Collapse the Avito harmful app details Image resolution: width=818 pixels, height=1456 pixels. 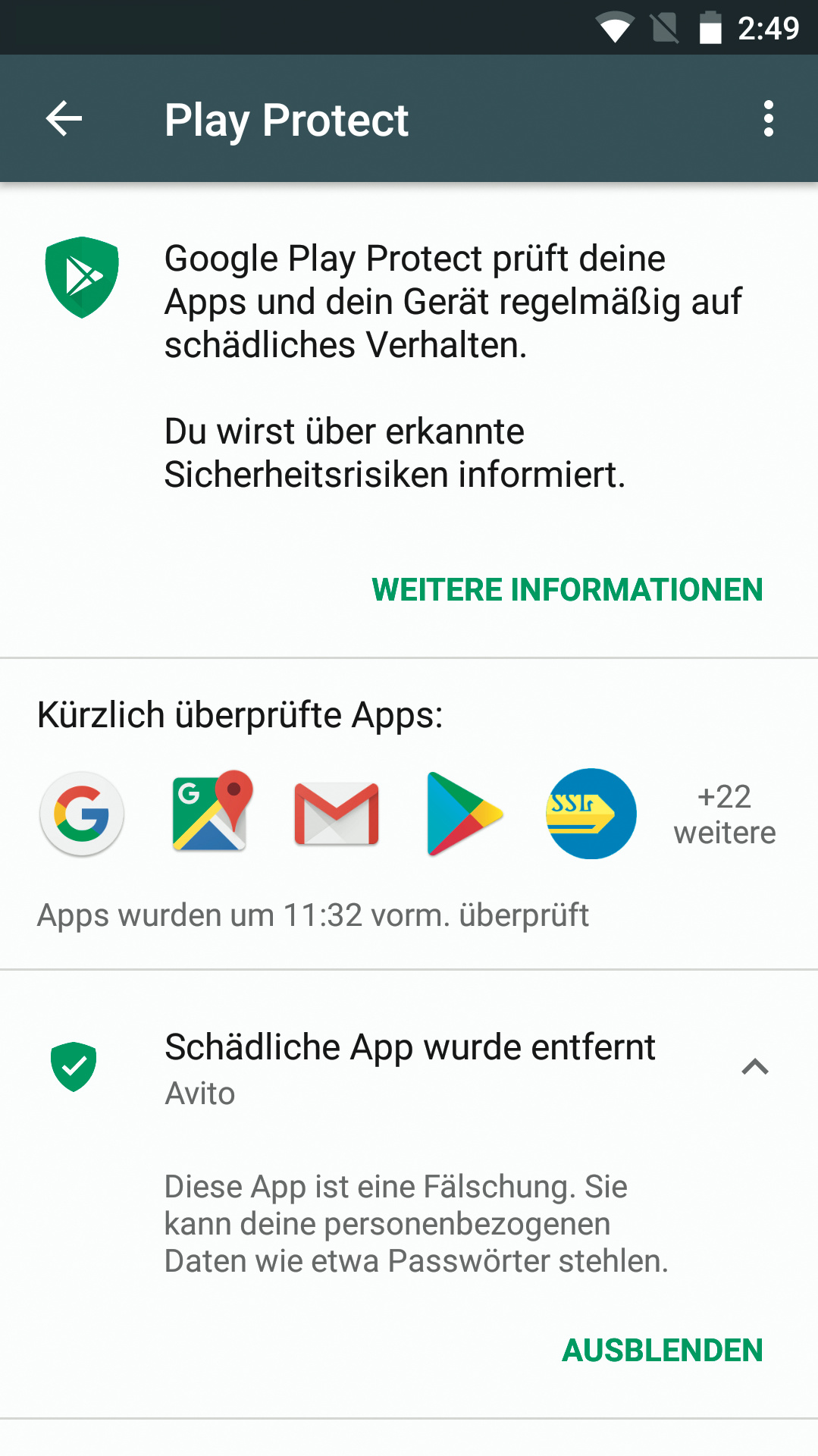(754, 1067)
